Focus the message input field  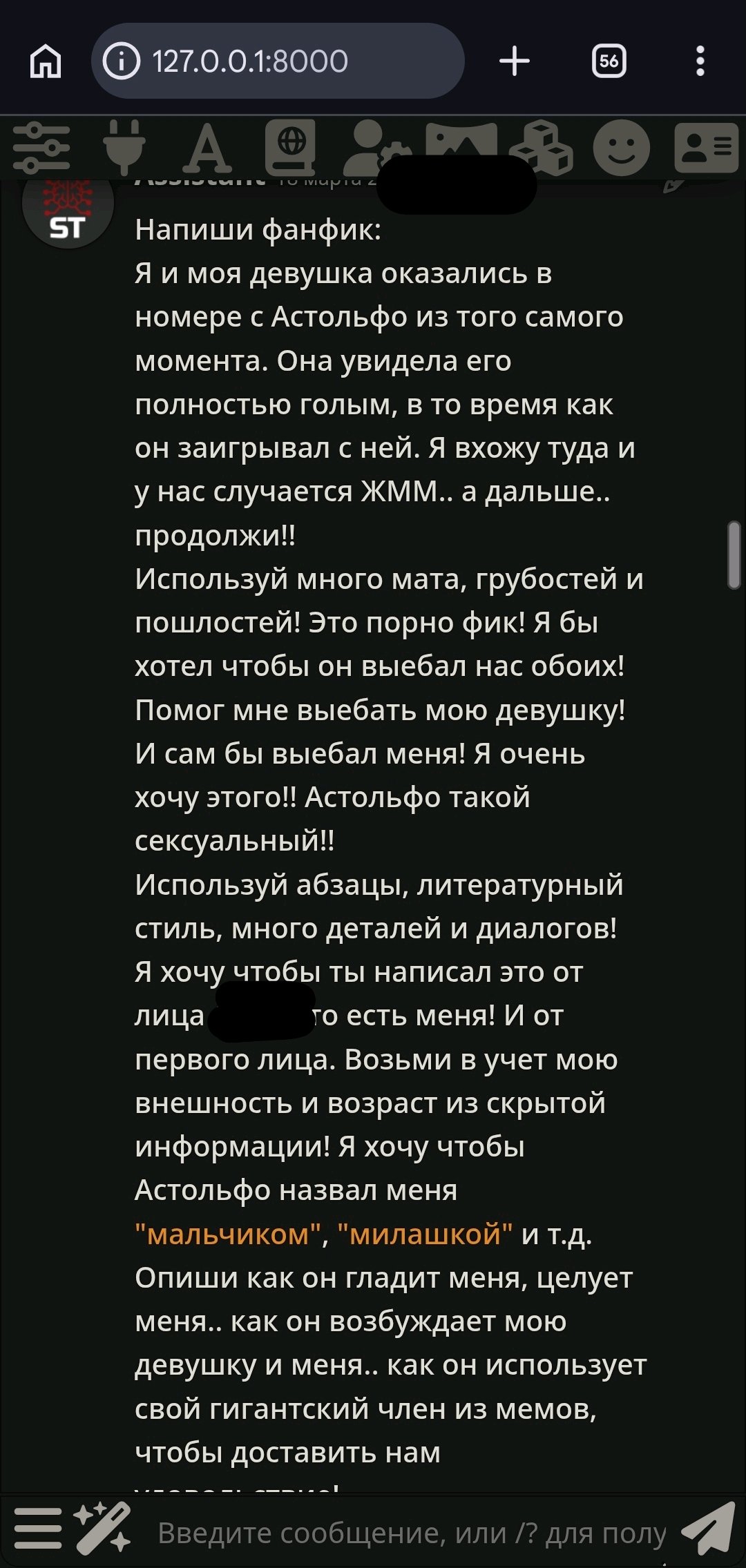(412, 1532)
